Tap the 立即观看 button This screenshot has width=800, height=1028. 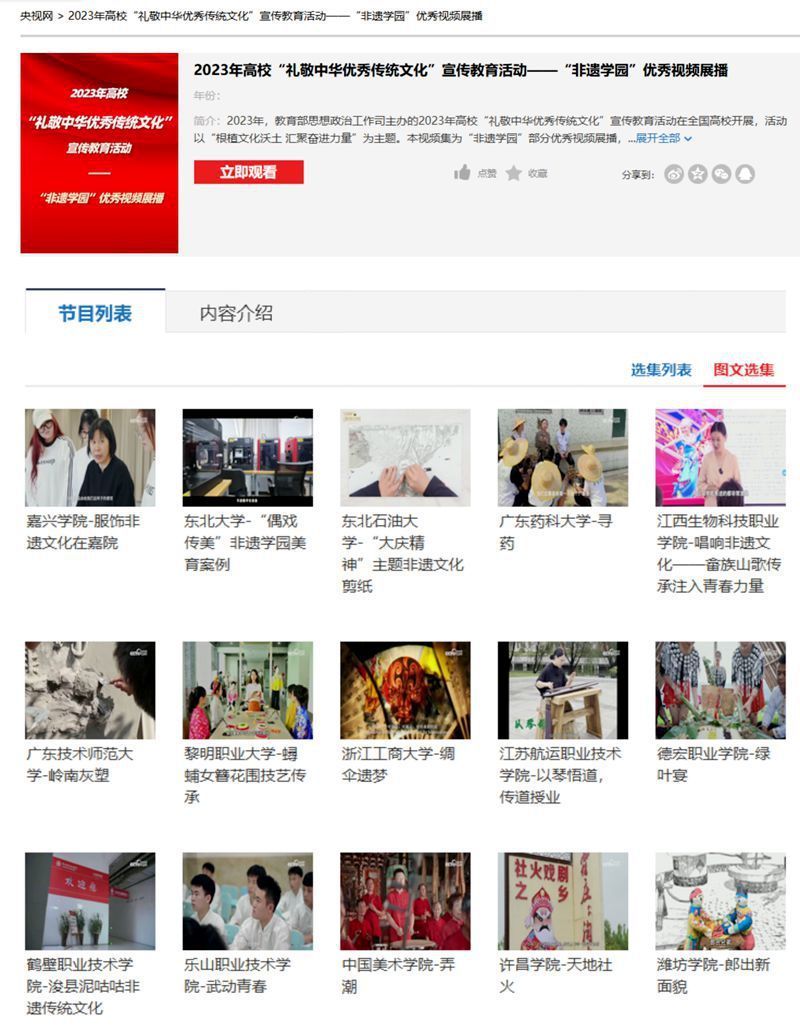click(248, 172)
